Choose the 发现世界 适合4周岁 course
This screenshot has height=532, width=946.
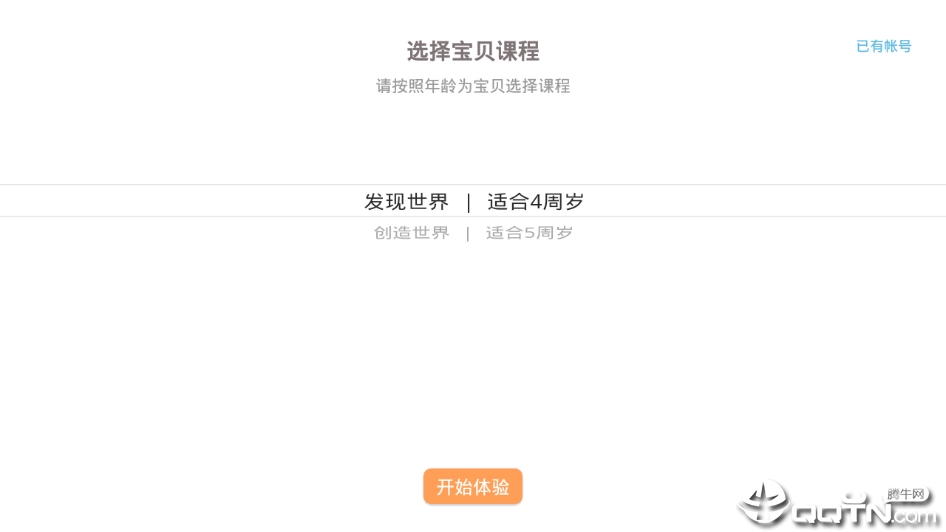click(x=473, y=202)
